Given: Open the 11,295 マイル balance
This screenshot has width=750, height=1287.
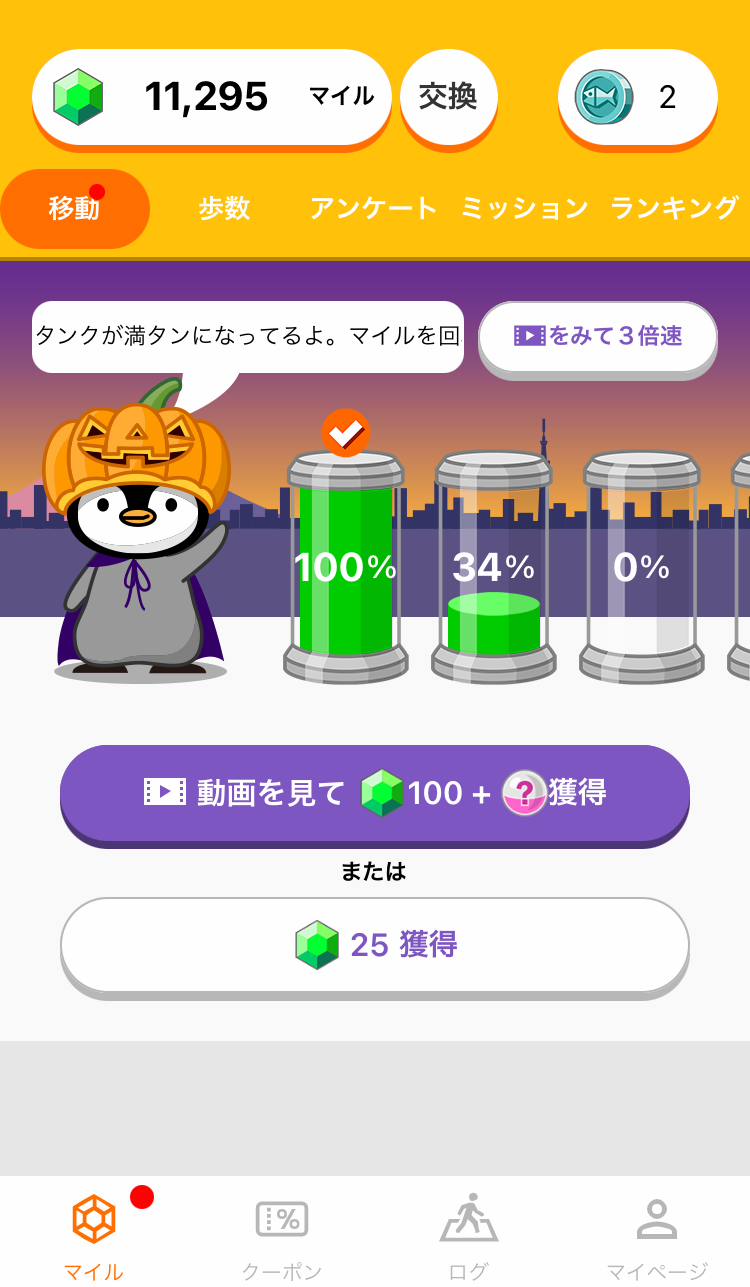Looking at the screenshot, I should point(212,97).
